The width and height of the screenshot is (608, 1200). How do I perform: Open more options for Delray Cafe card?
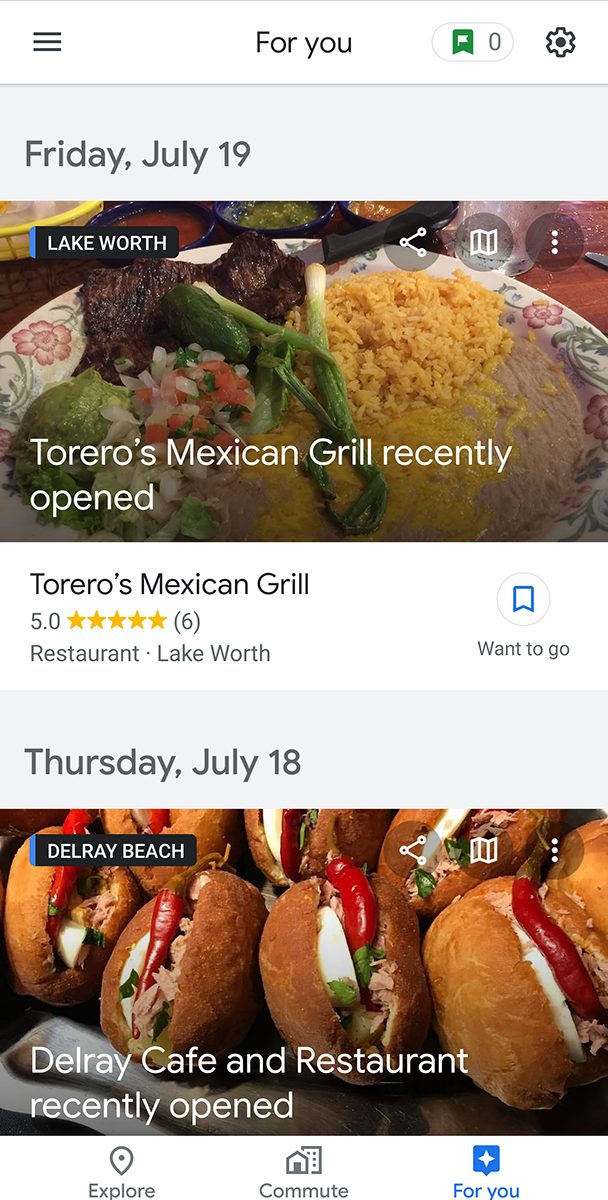[x=554, y=851]
